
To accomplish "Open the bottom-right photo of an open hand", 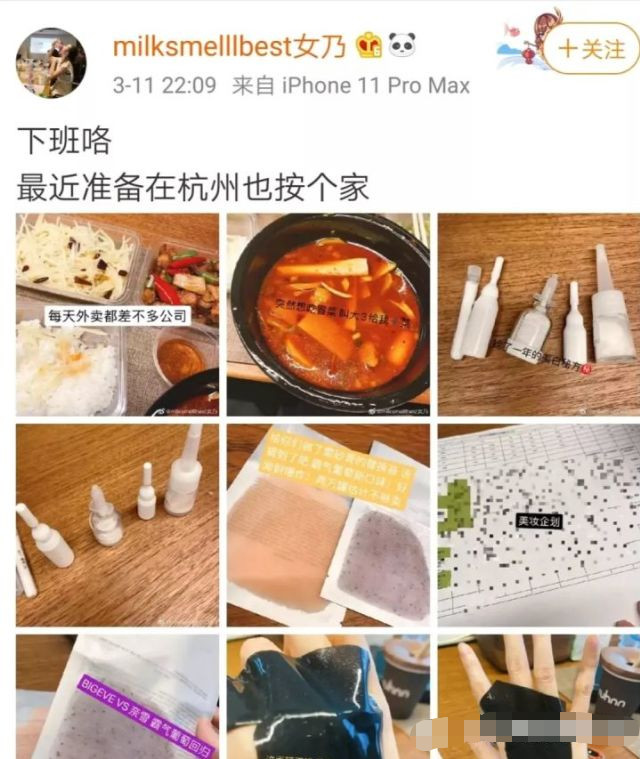I will click(x=539, y=697).
